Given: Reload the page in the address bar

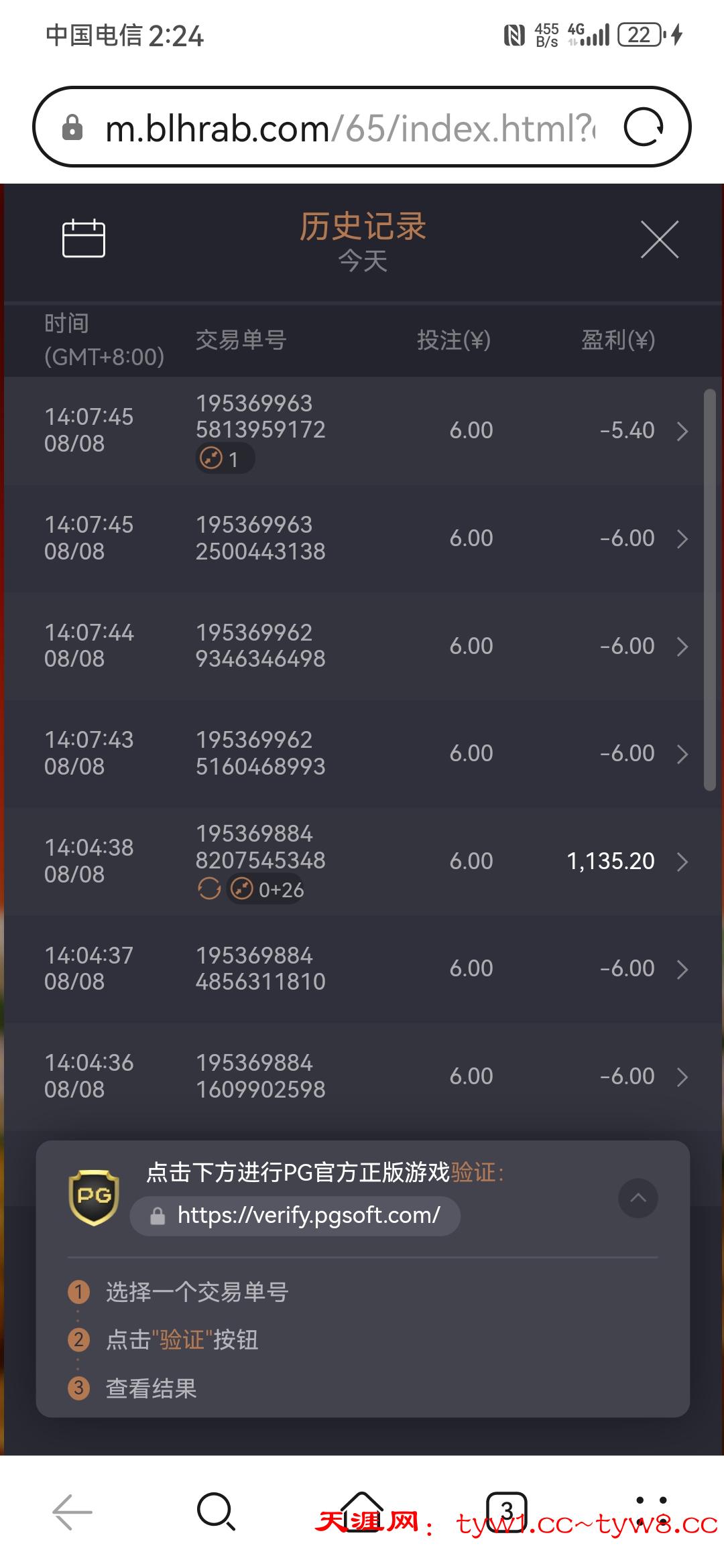Looking at the screenshot, I should click(644, 127).
